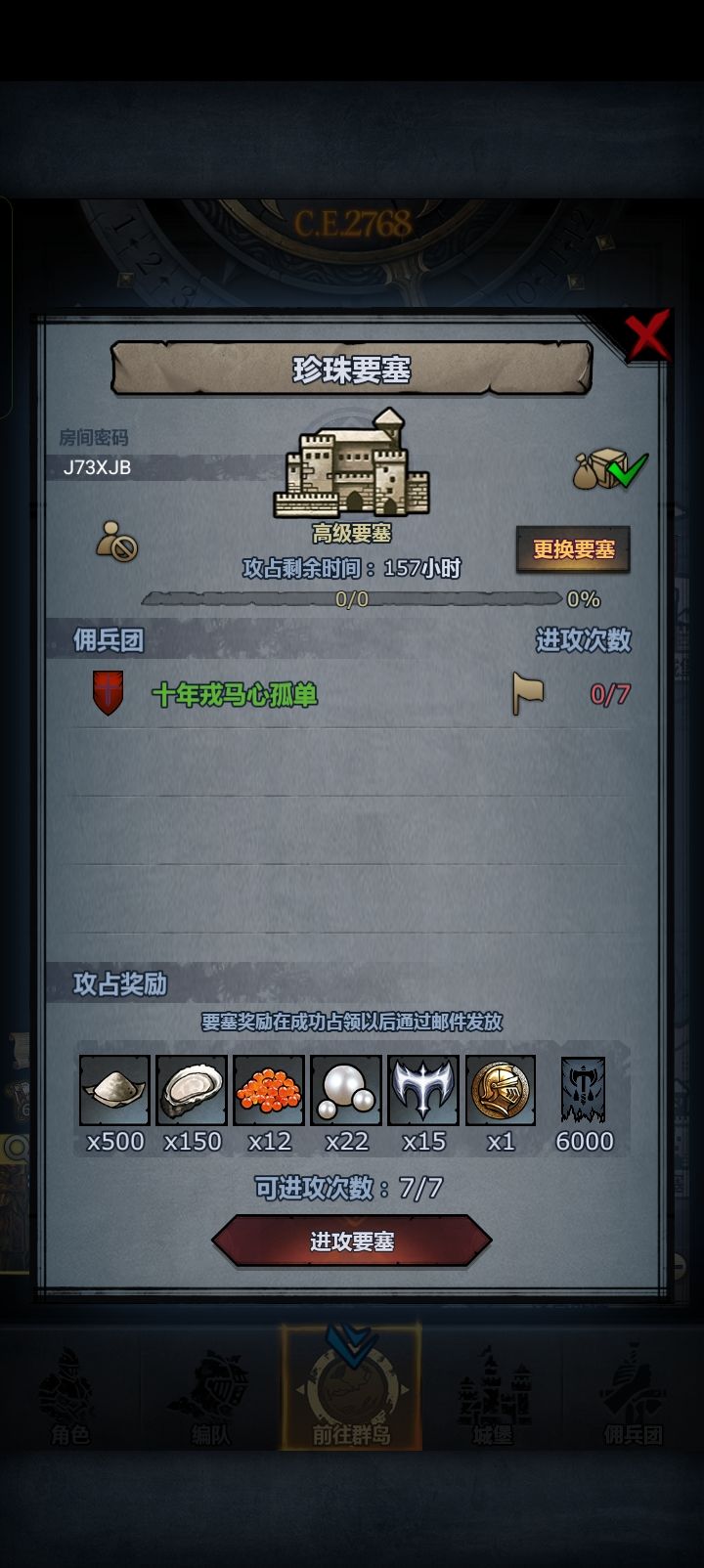Click the red shield guild emblem
704x1568 pixels.
[x=108, y=695]
